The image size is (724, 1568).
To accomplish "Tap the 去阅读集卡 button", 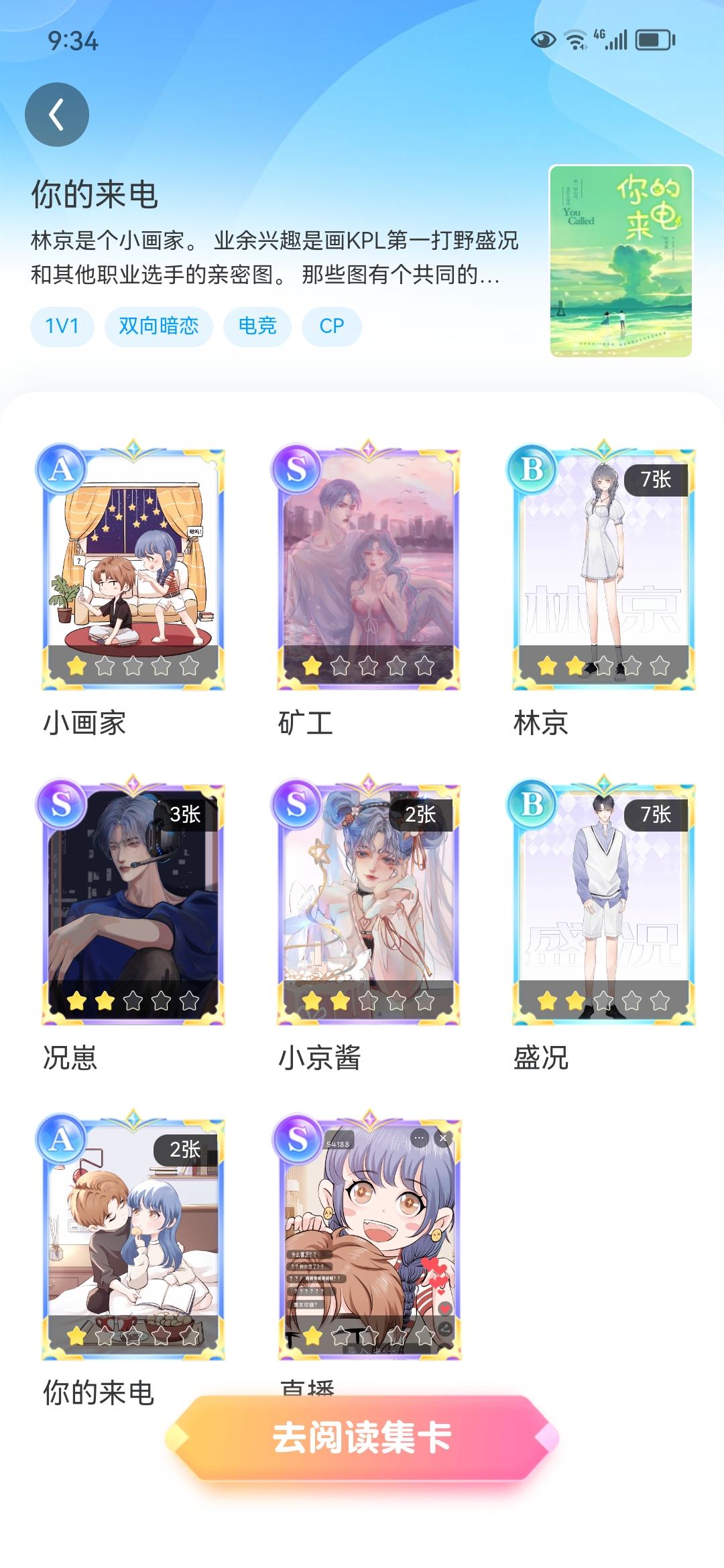I will coord(362,1438).
